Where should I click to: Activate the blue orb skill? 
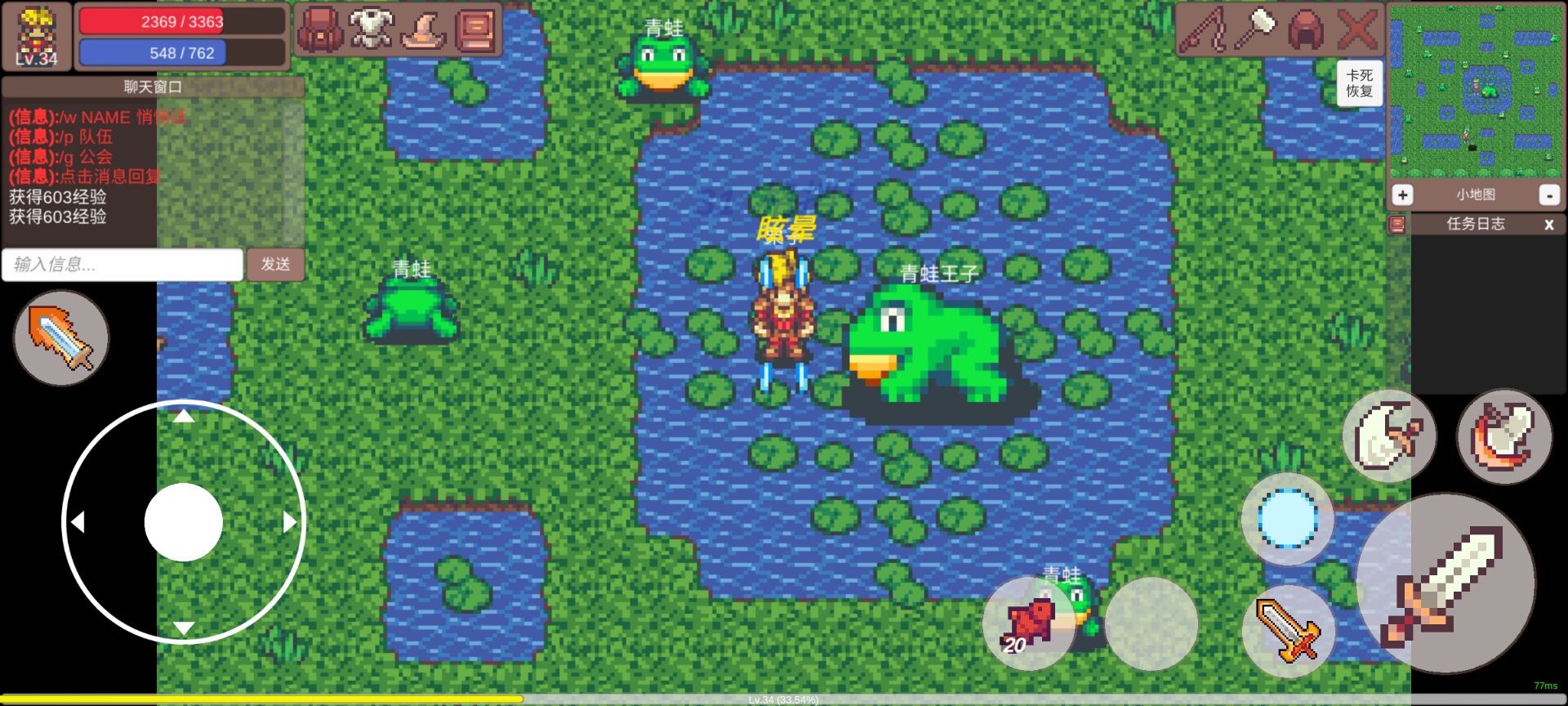[x=1287, y=519]
